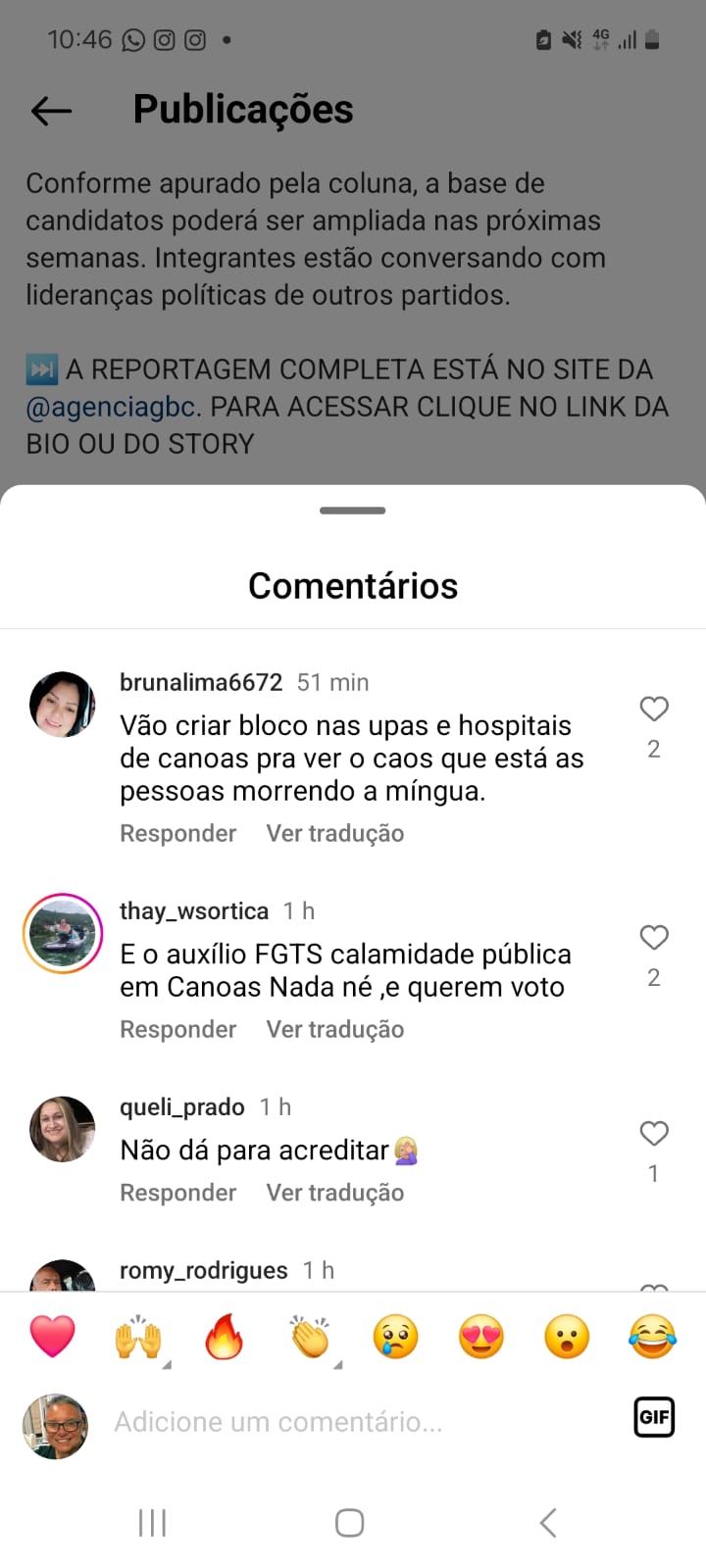View thay_wsortica's story avatar
Image resolution: width=706 pixels, height=1568 pixels.
63,934
